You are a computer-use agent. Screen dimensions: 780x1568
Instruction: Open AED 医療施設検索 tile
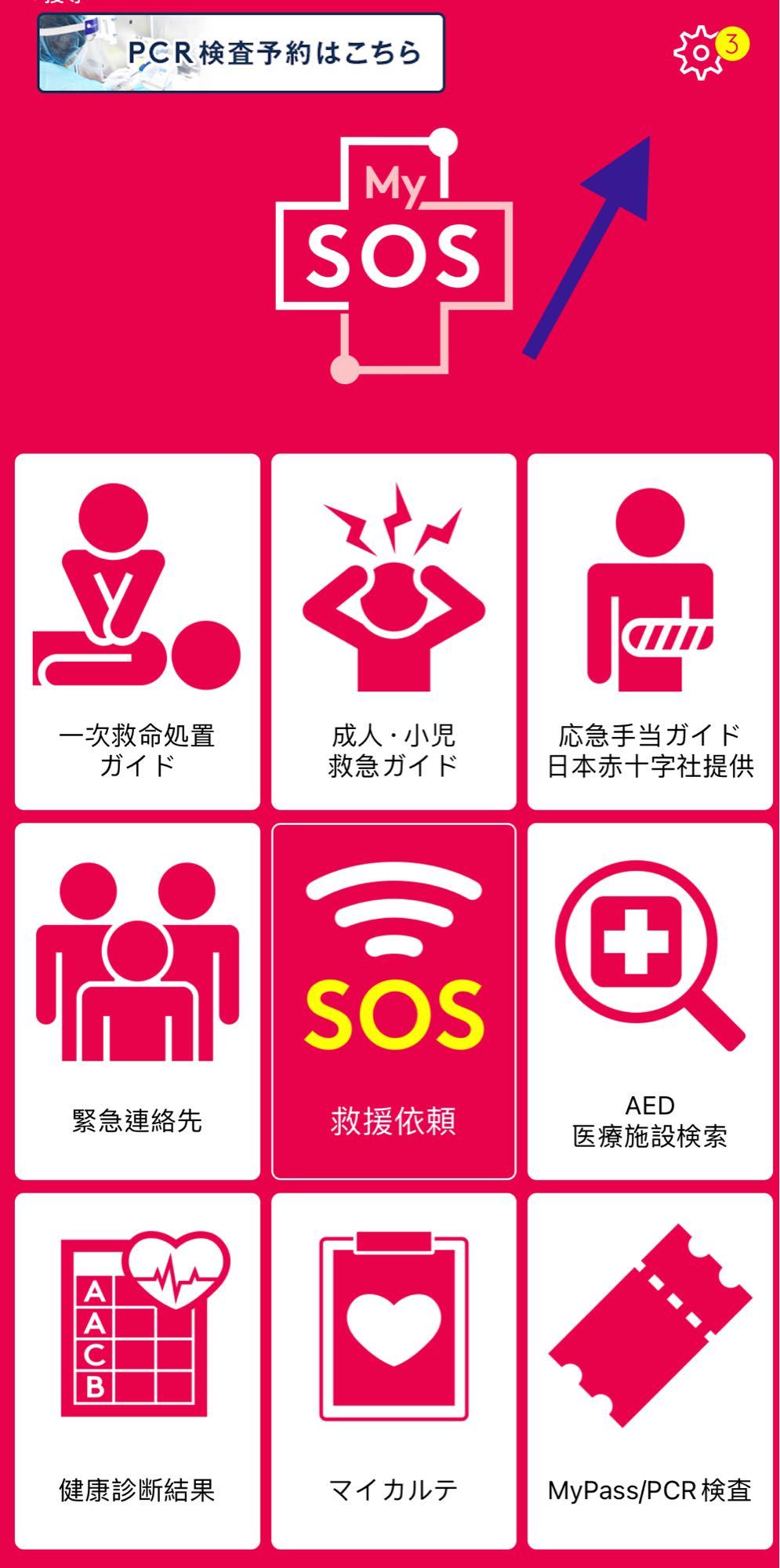click(x=650, y=1001)
